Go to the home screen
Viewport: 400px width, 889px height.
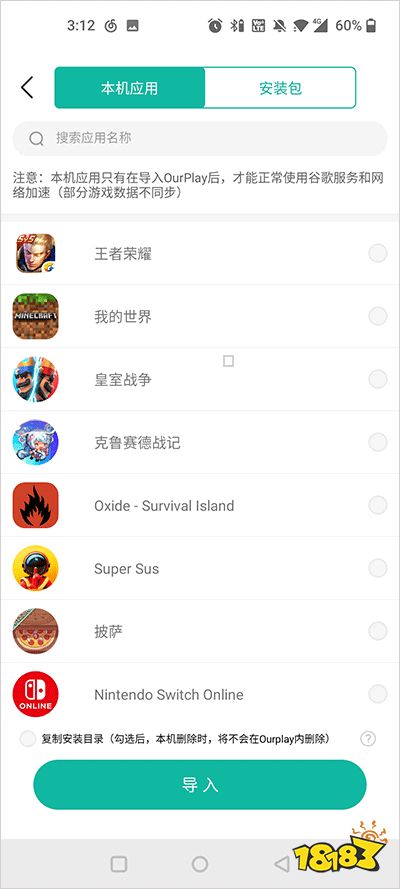click(199, 864)
